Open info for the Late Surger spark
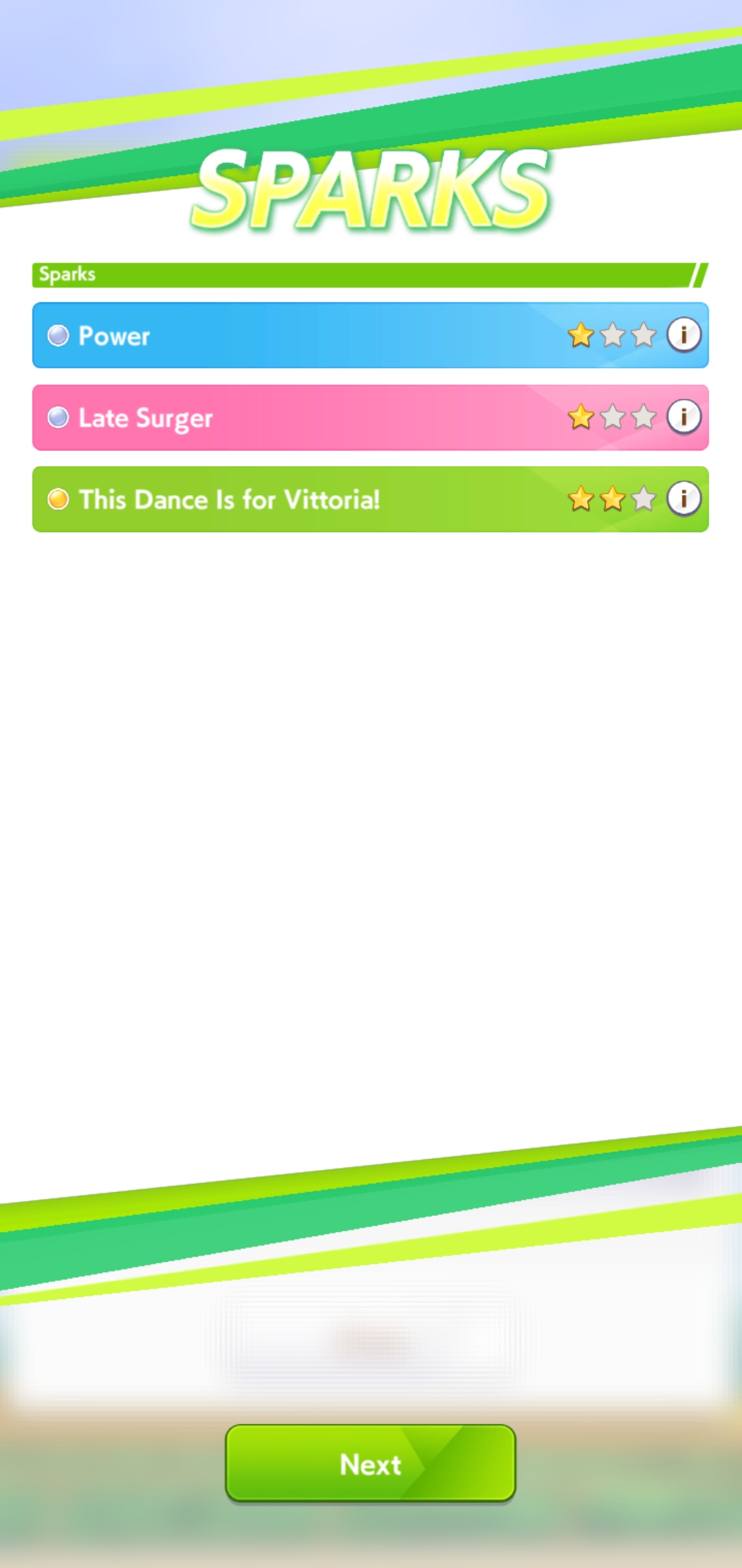 (684, 417)
